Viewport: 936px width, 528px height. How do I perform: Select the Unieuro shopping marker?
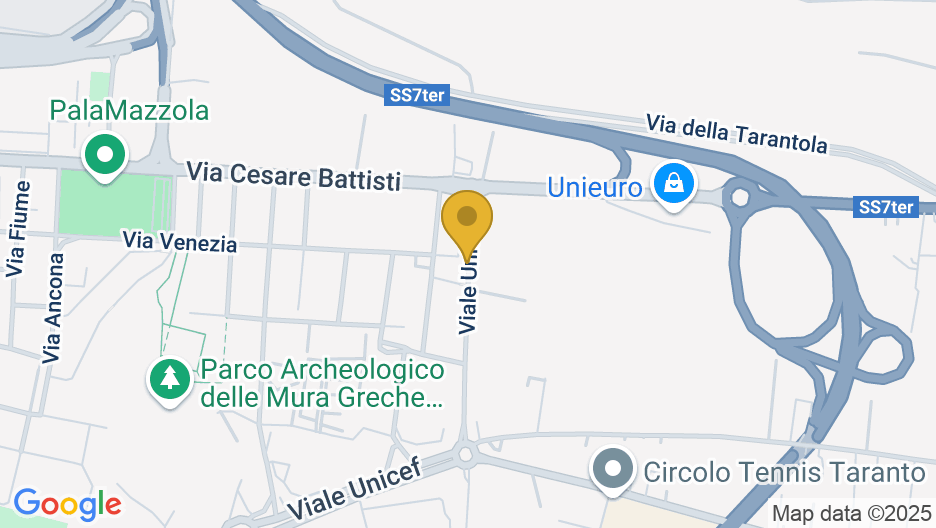click(675, 185)
